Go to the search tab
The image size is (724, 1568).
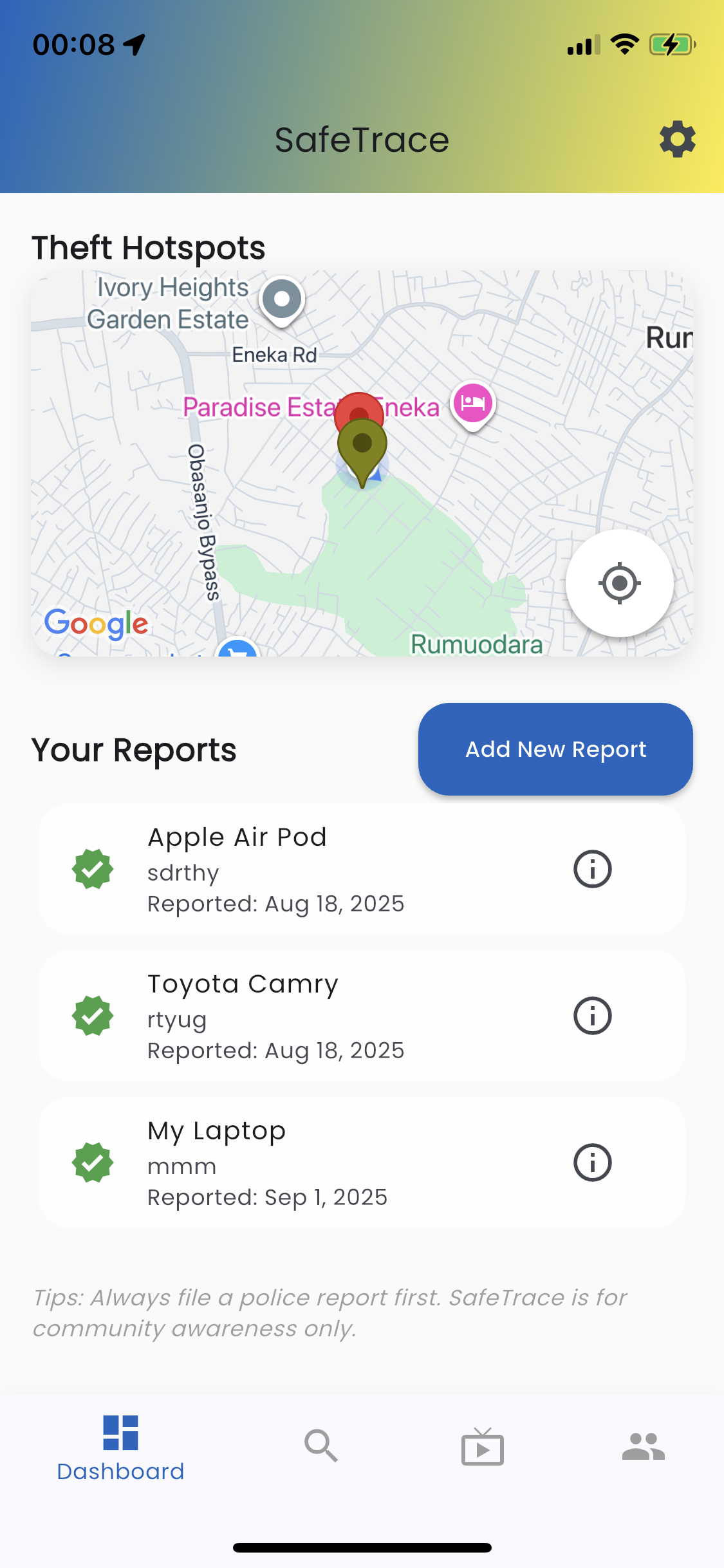click(x=321, y=1446)
